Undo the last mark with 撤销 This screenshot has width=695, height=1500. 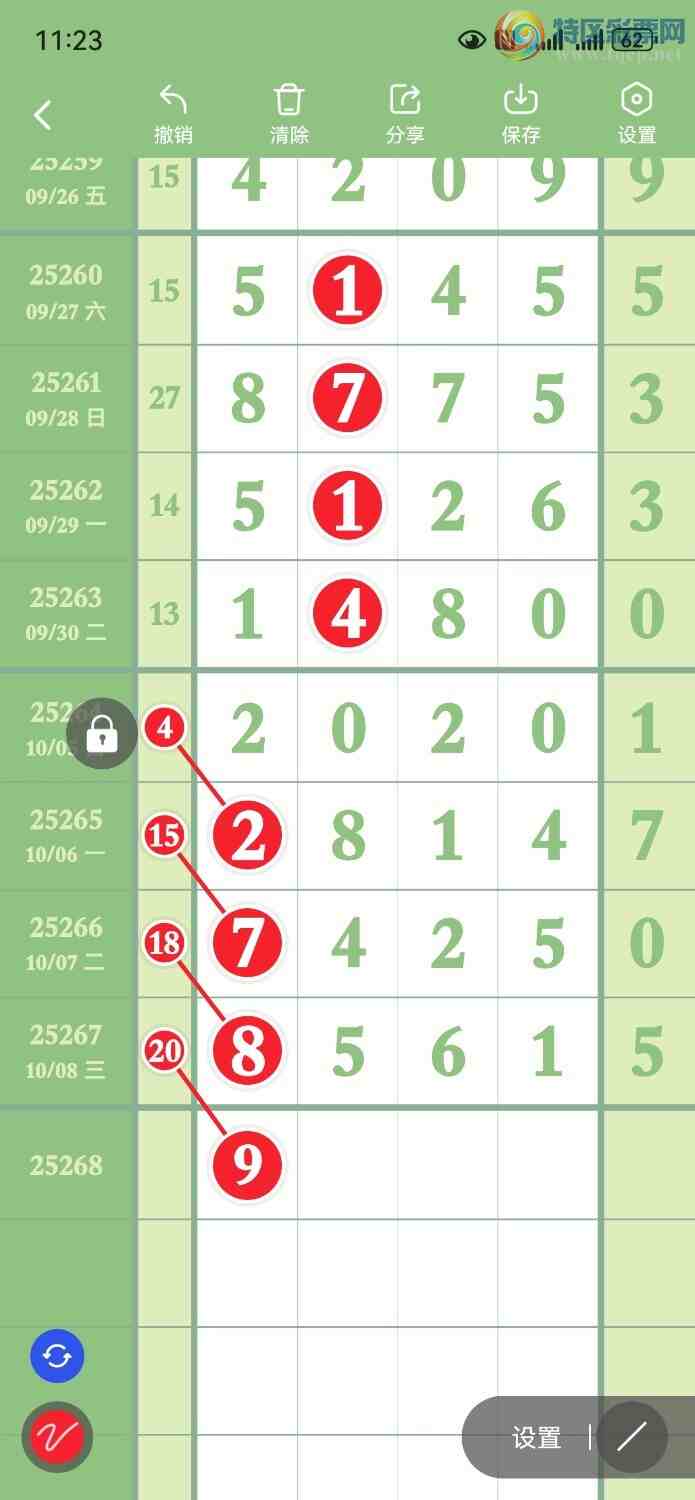173,115
